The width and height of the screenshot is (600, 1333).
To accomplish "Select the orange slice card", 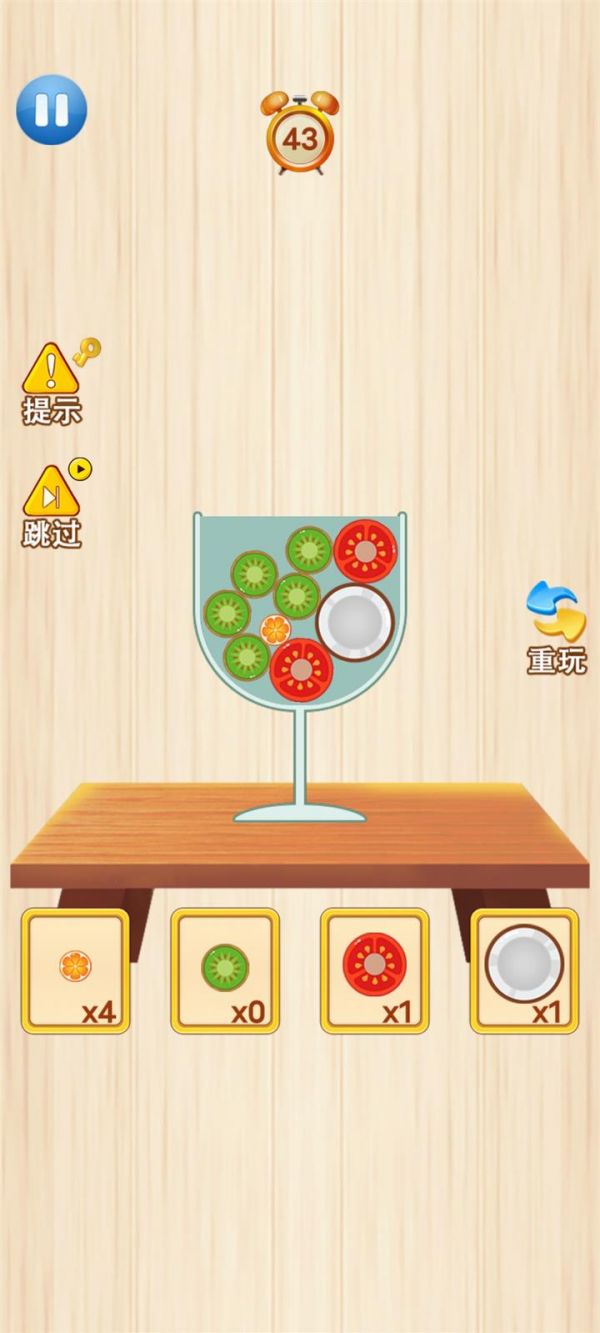I will click(75, 970).
